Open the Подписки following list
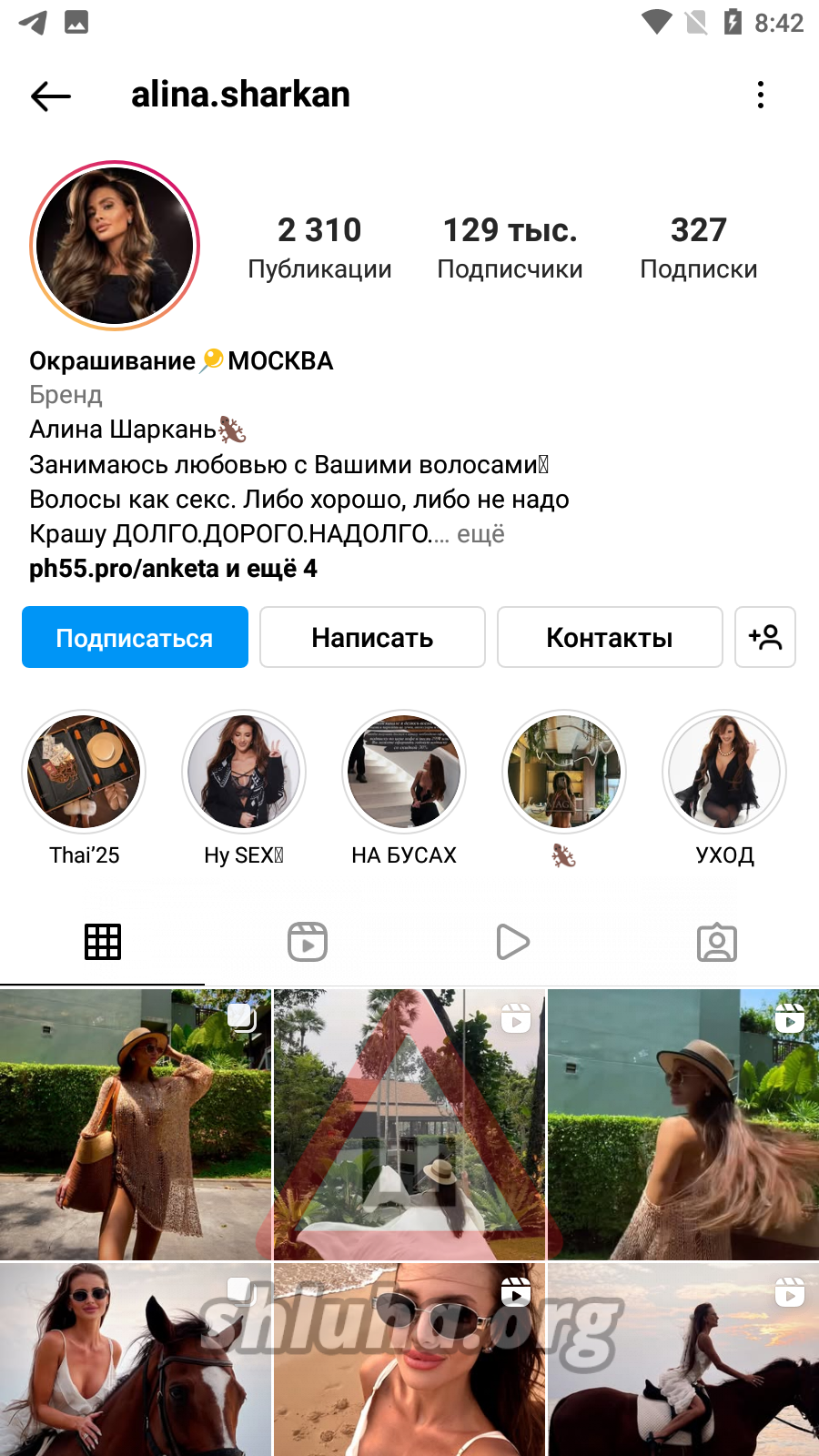 pyautogui.click(x=698, y=247)
